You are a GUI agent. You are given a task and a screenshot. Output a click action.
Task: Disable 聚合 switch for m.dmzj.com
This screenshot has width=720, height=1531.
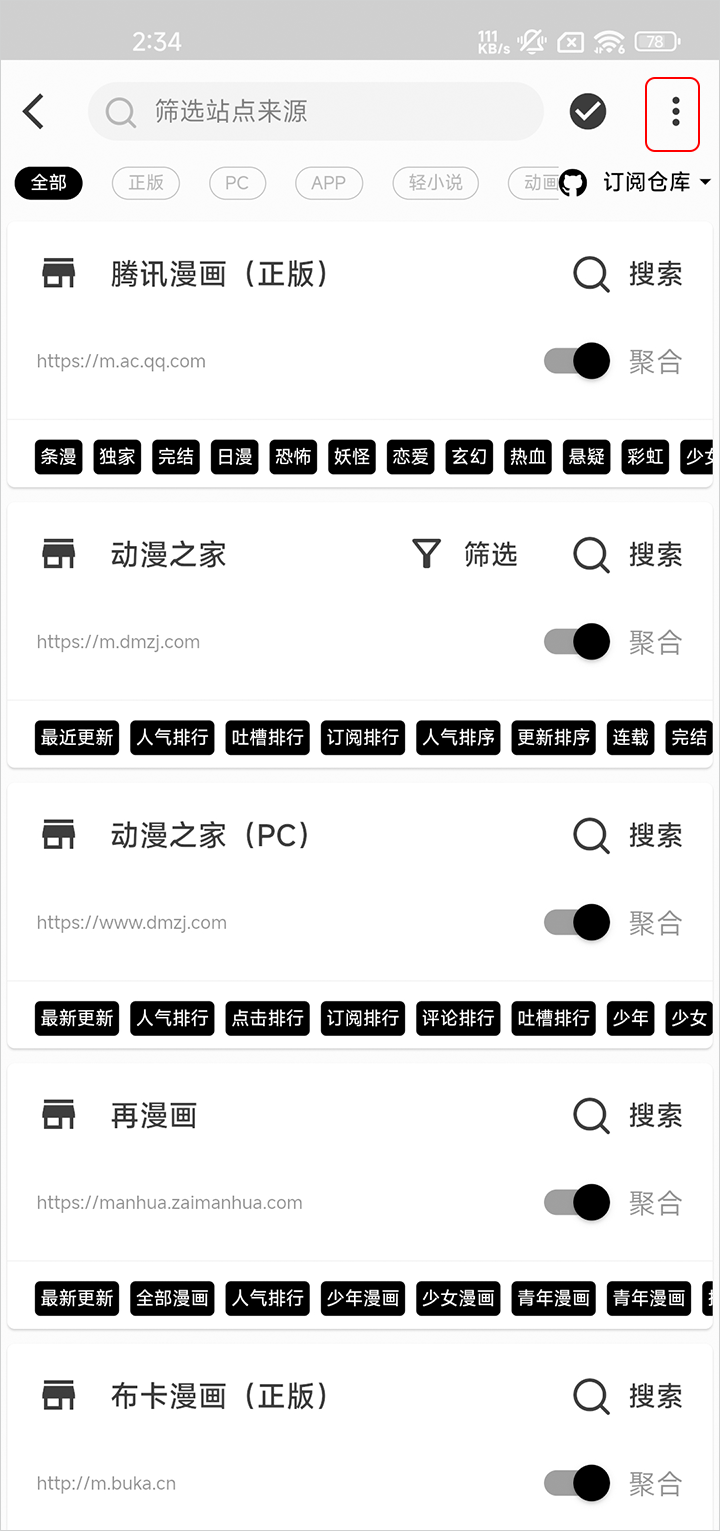pyautogui.click(x=579, y=642)
